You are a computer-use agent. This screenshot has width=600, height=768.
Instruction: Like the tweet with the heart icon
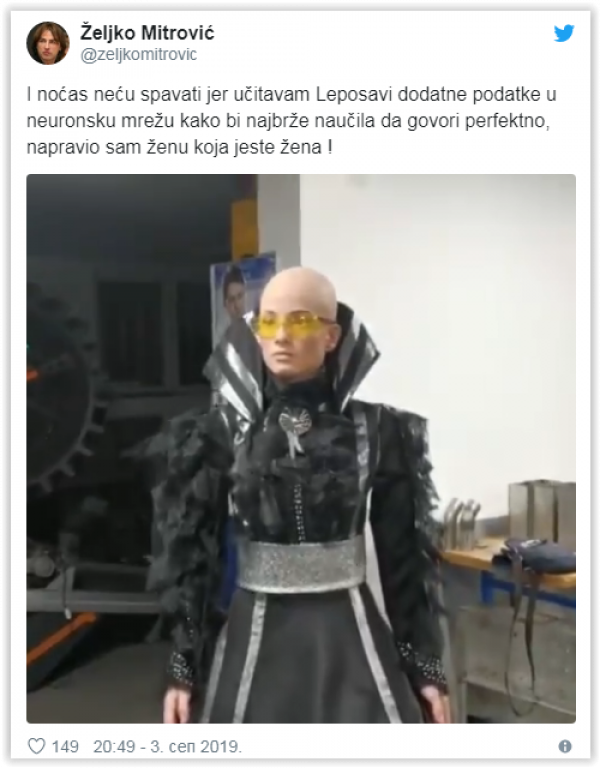(37, 746)
